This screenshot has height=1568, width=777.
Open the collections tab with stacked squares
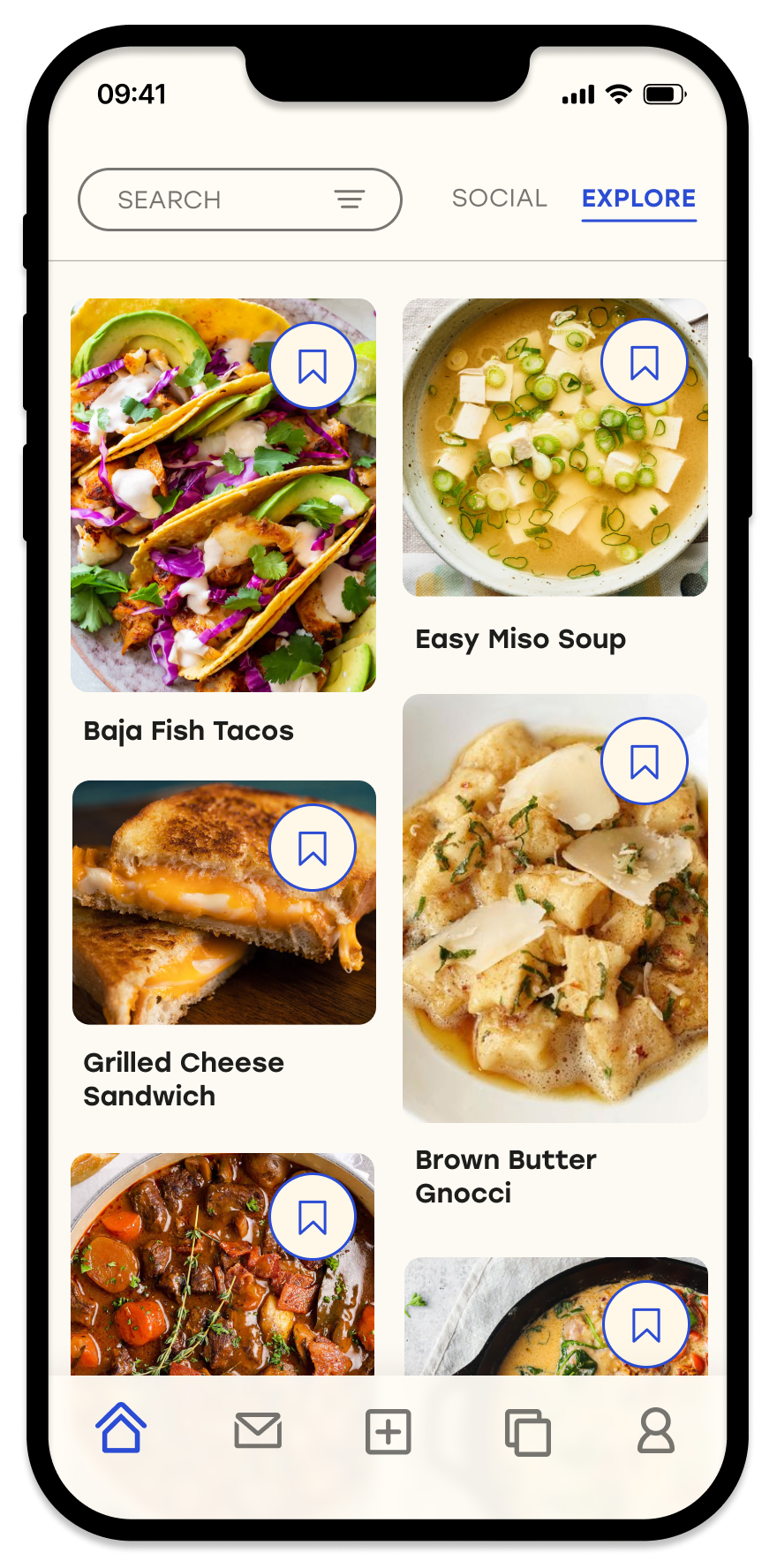pyautogui.click(x=527, y=1431)
